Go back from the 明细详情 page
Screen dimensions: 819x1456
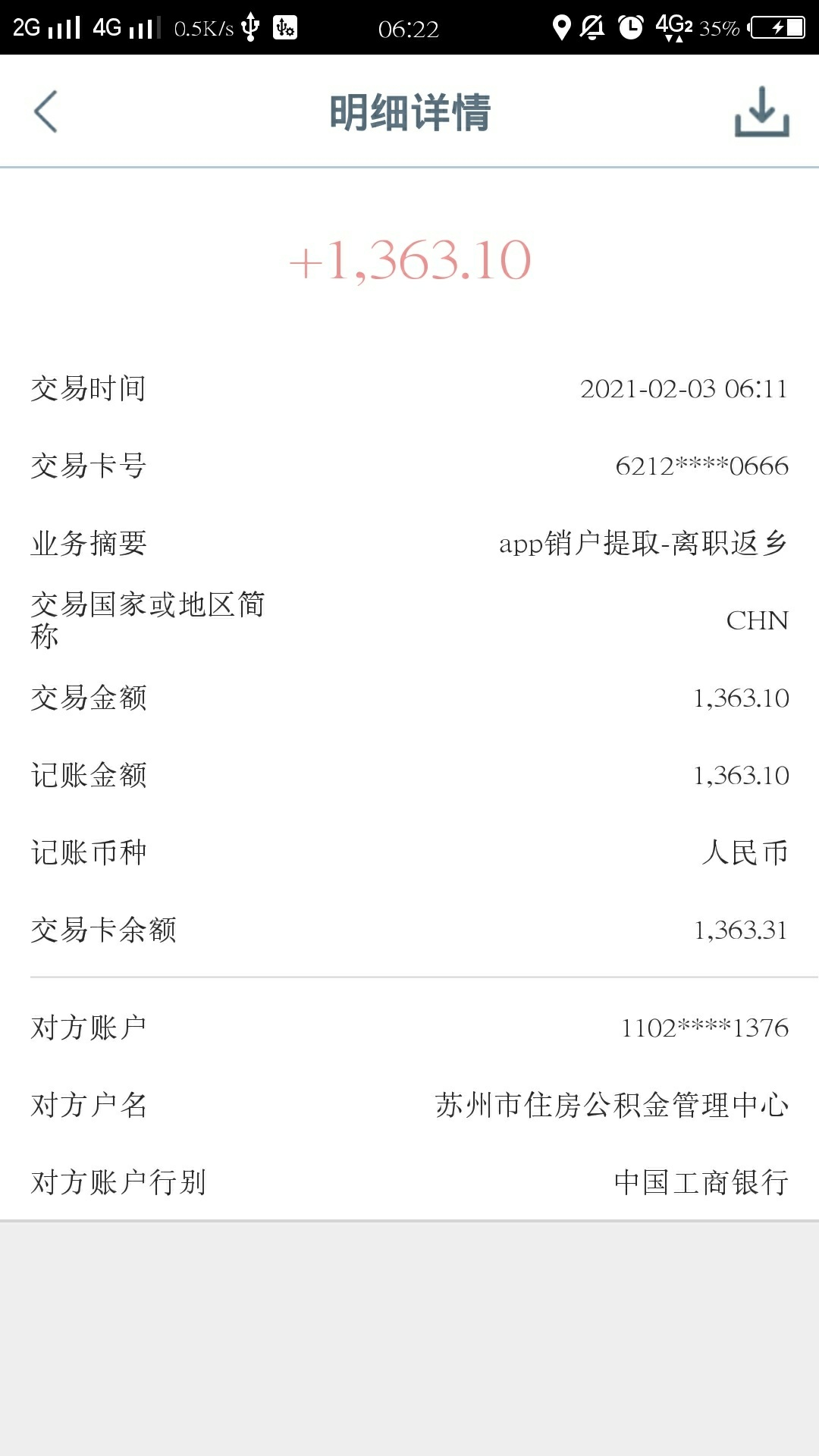tap(45, 111)
